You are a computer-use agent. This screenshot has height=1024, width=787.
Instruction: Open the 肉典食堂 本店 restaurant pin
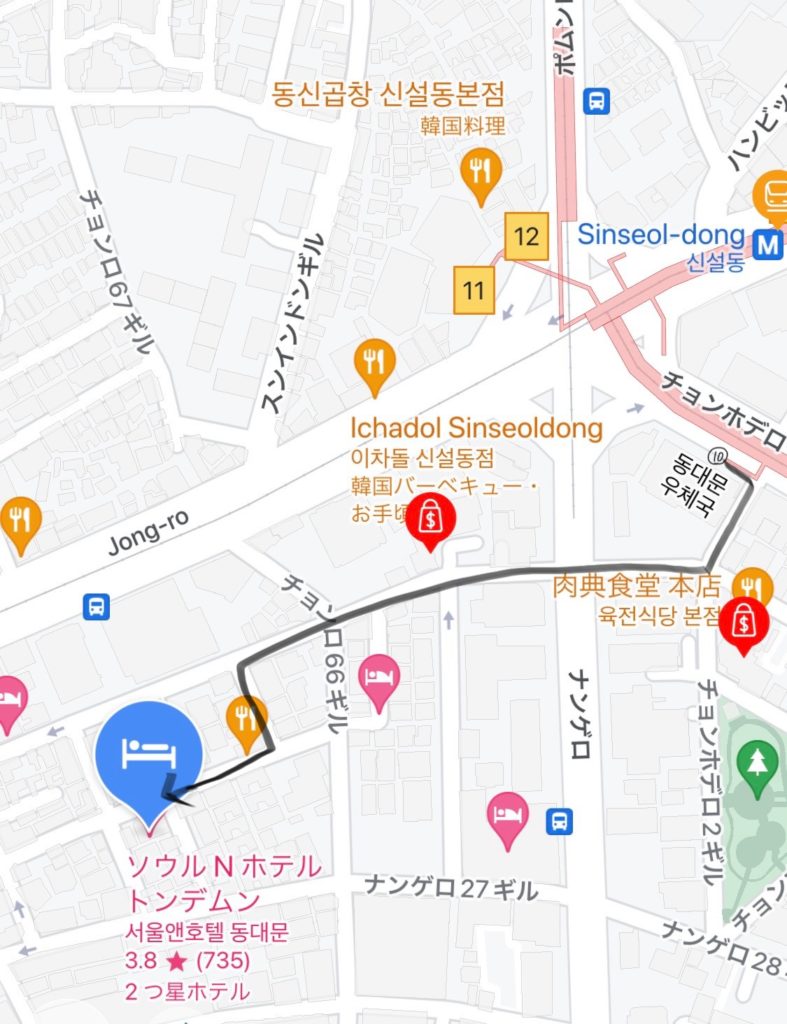[x=751, y=587]
